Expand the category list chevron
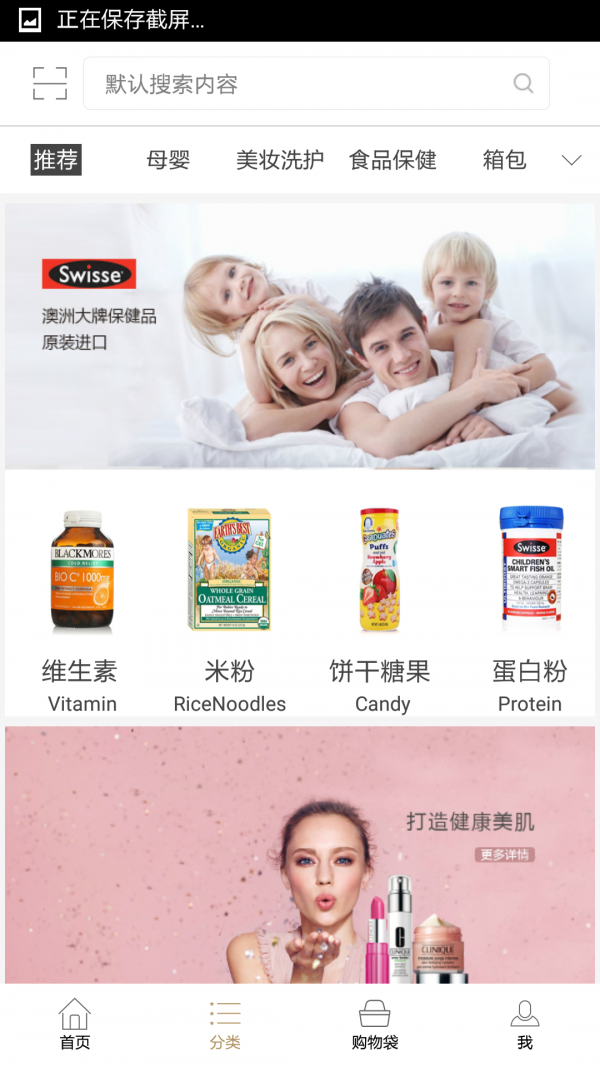This screenshot has height=1067, width=600. coord(571,161)
